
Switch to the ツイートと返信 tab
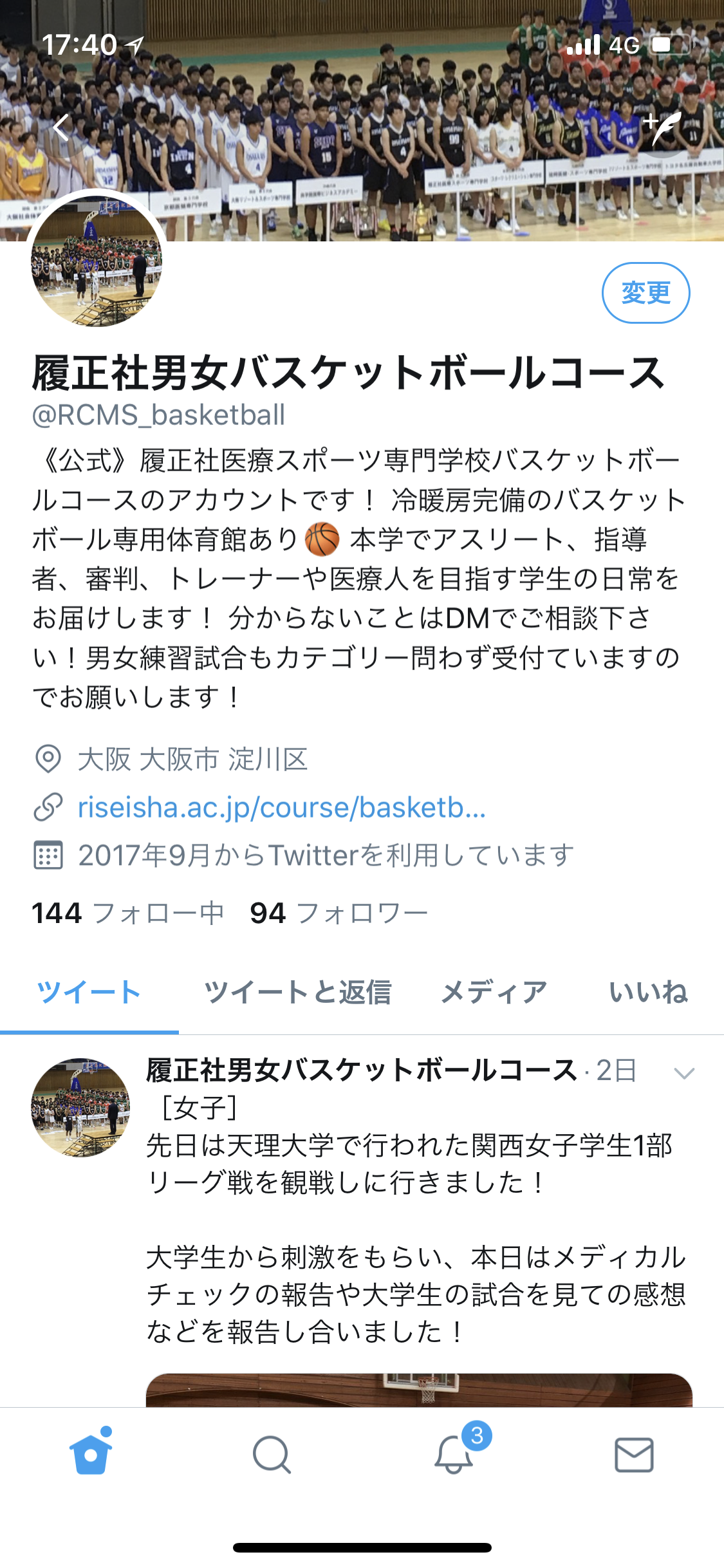pos(297,992)
